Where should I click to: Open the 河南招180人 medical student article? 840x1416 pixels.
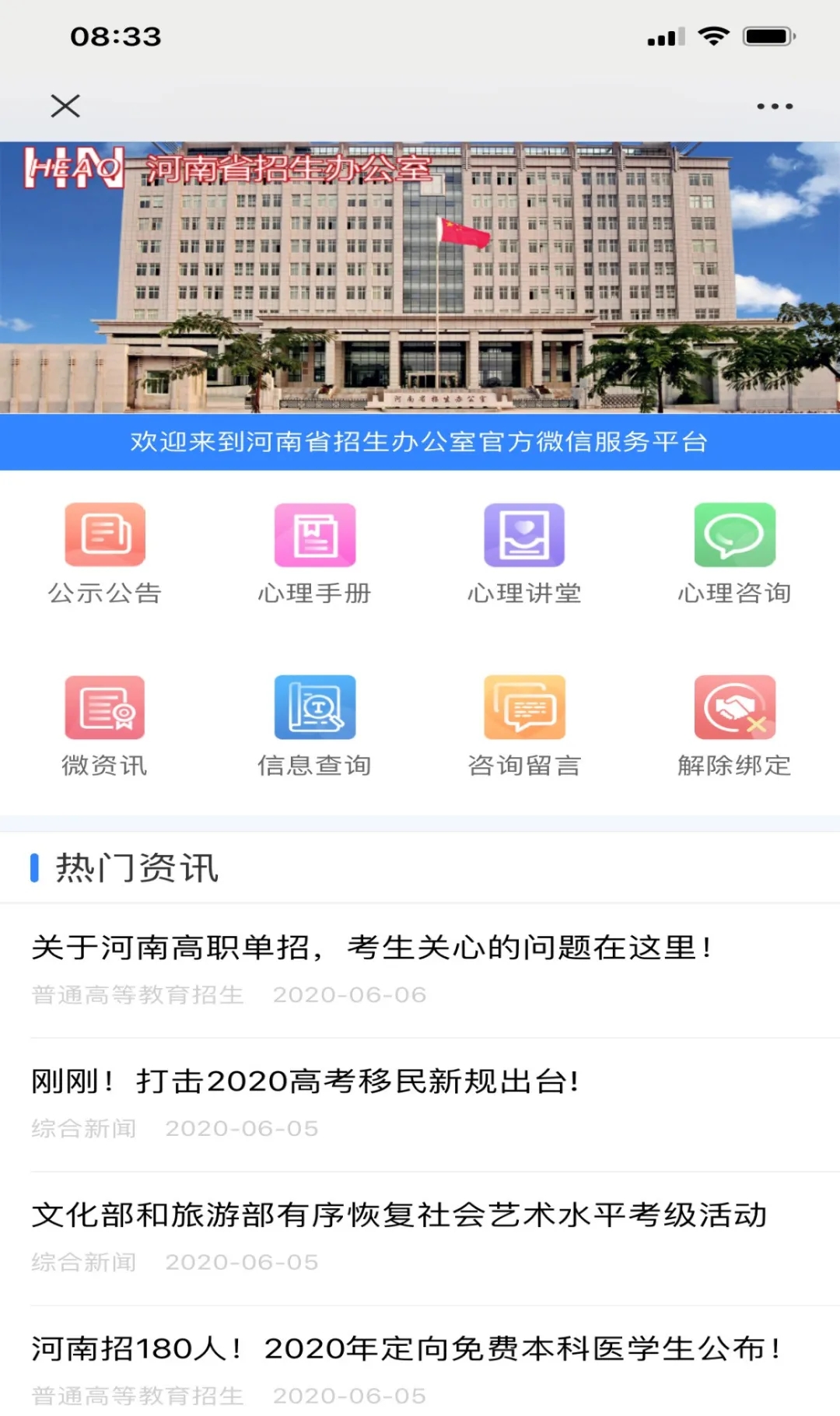[x=405, y=1349]
